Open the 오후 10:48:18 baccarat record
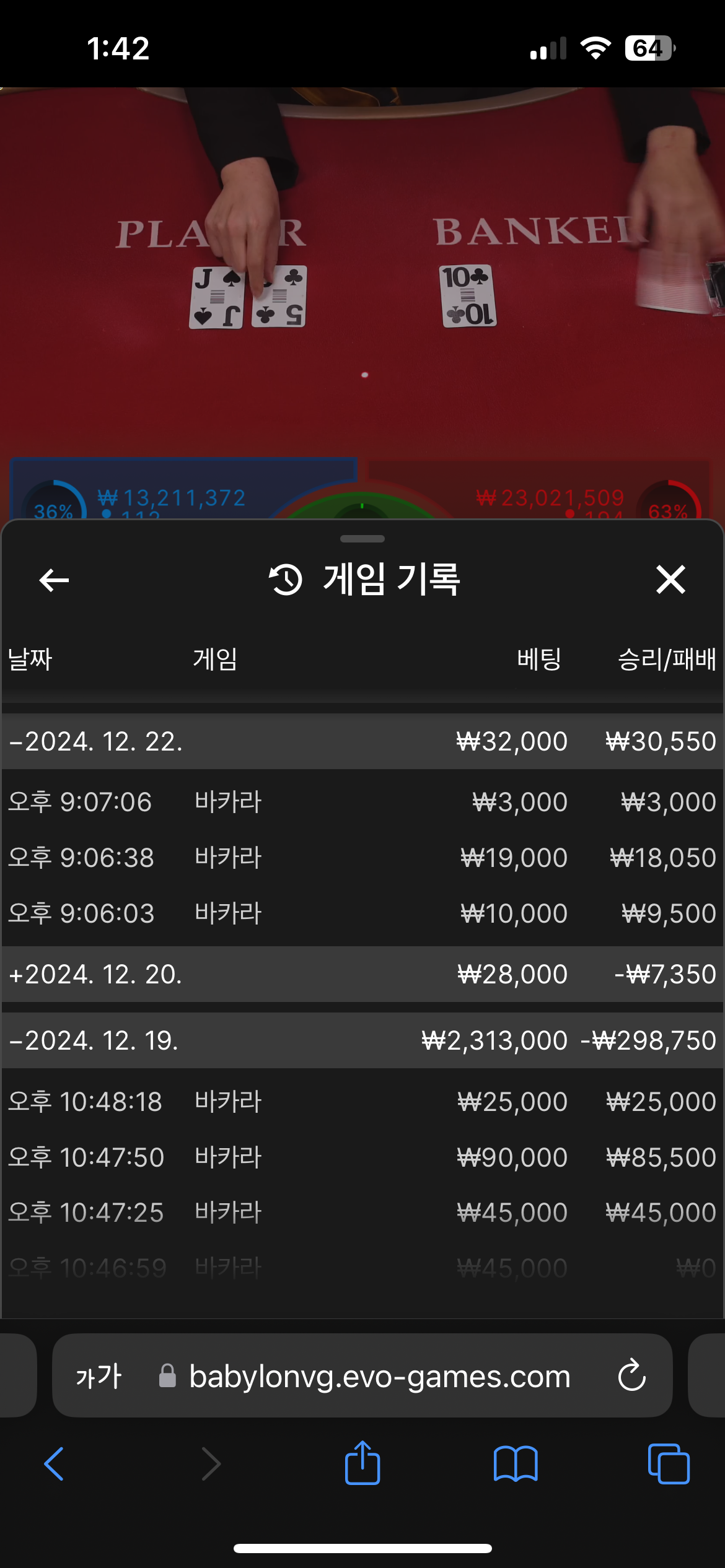 (x=362, y=1102)
